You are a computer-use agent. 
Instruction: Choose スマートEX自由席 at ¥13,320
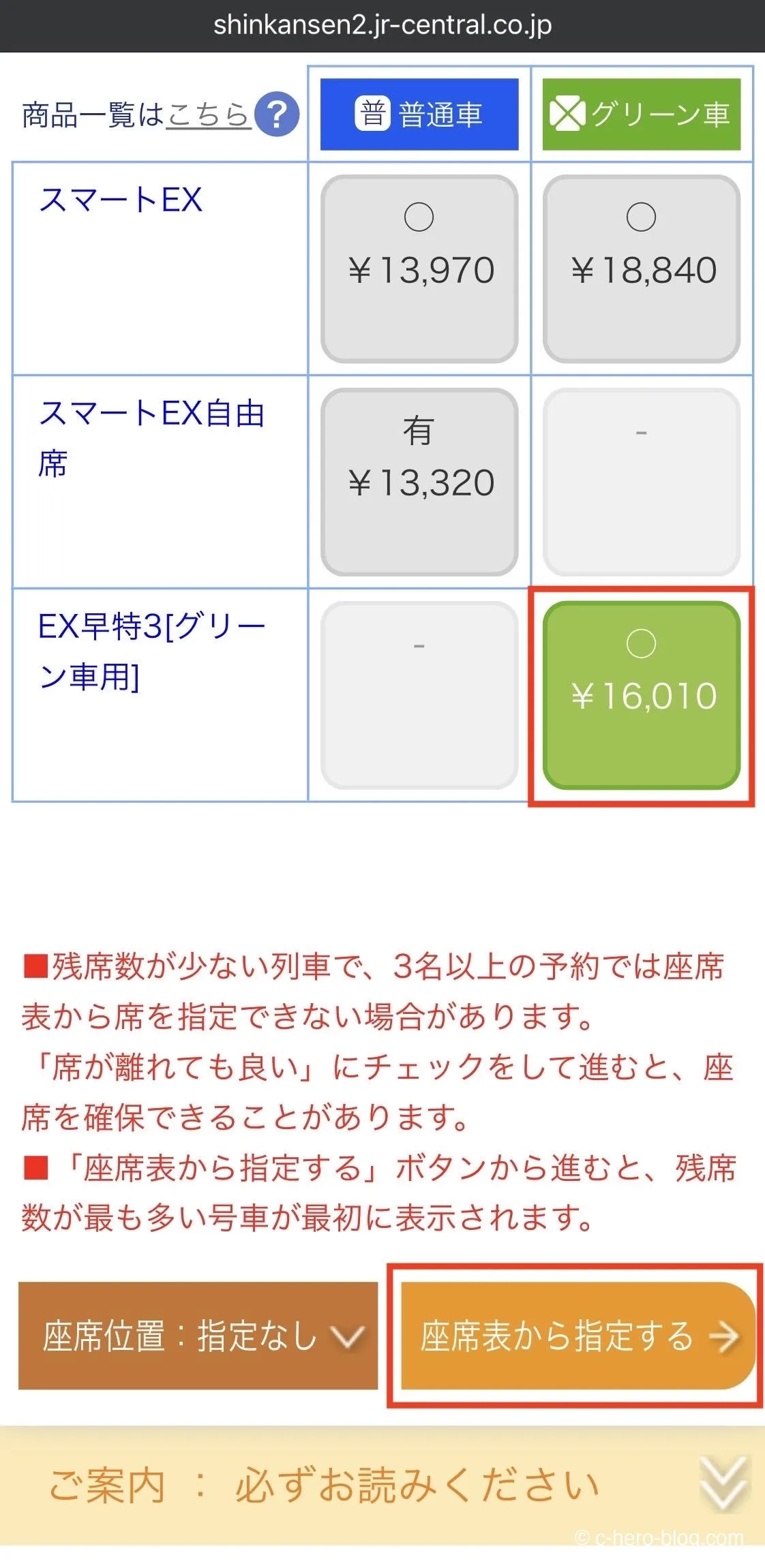(419, 482)
